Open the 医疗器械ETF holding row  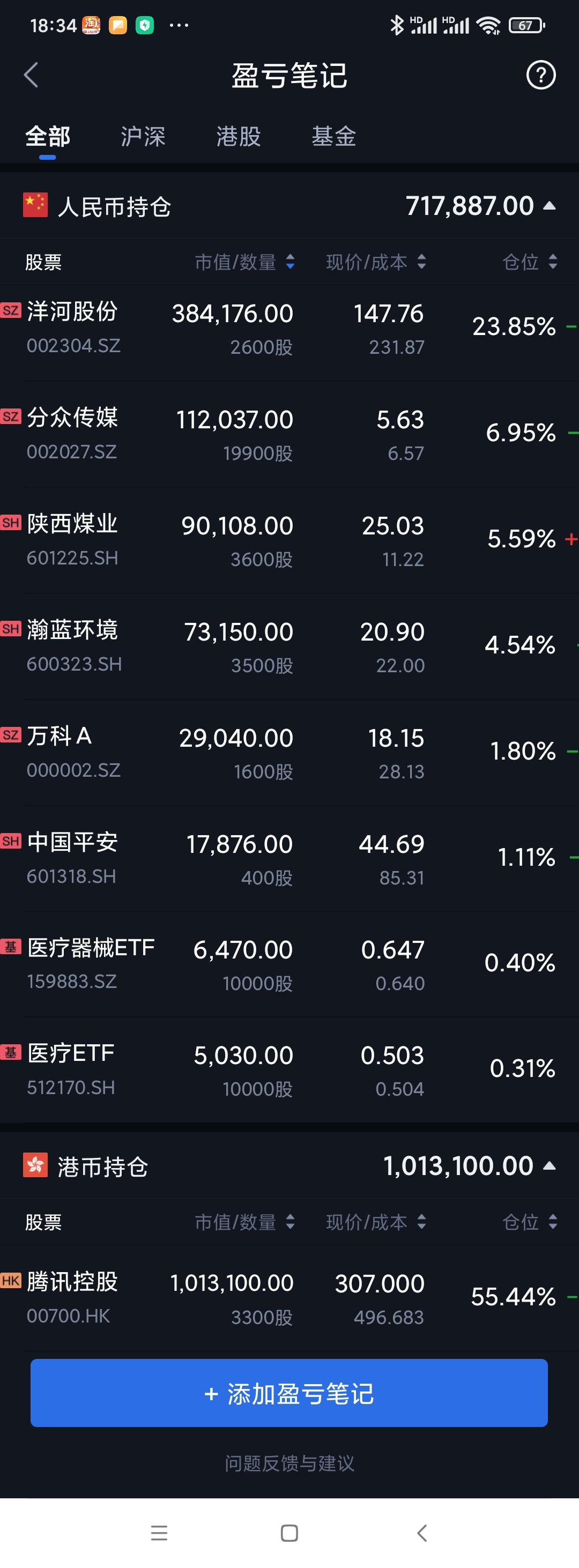click(289, 964)
